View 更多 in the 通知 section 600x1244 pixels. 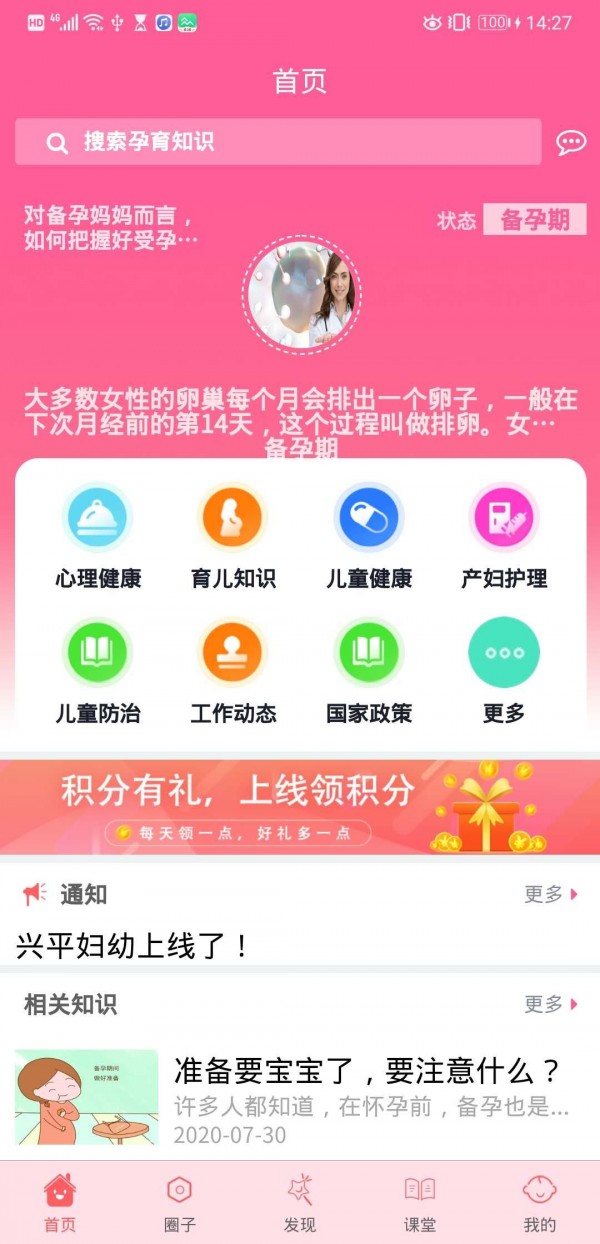point(551,894)
